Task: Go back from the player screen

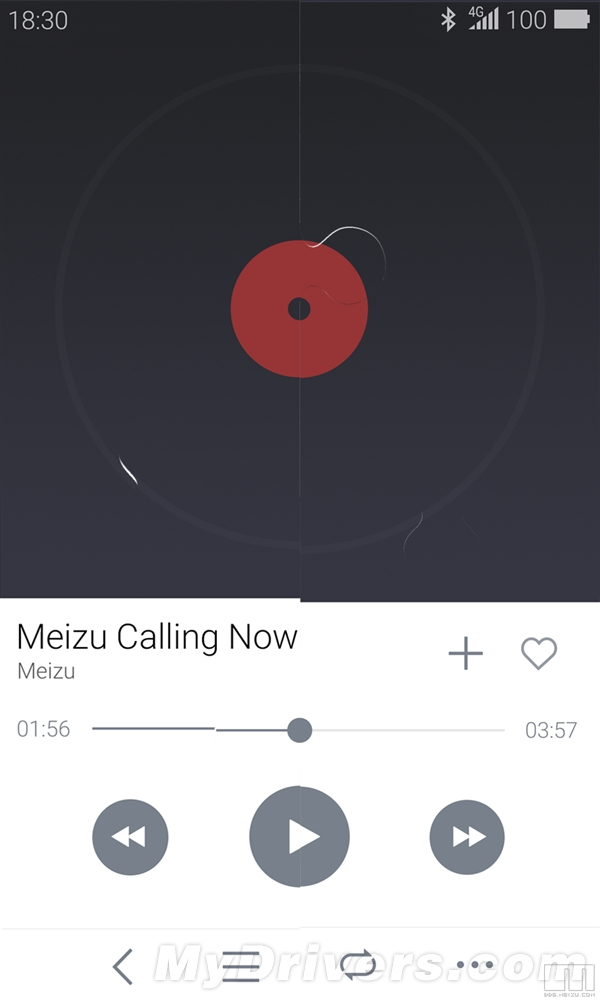Action: (x=123, y=966)
